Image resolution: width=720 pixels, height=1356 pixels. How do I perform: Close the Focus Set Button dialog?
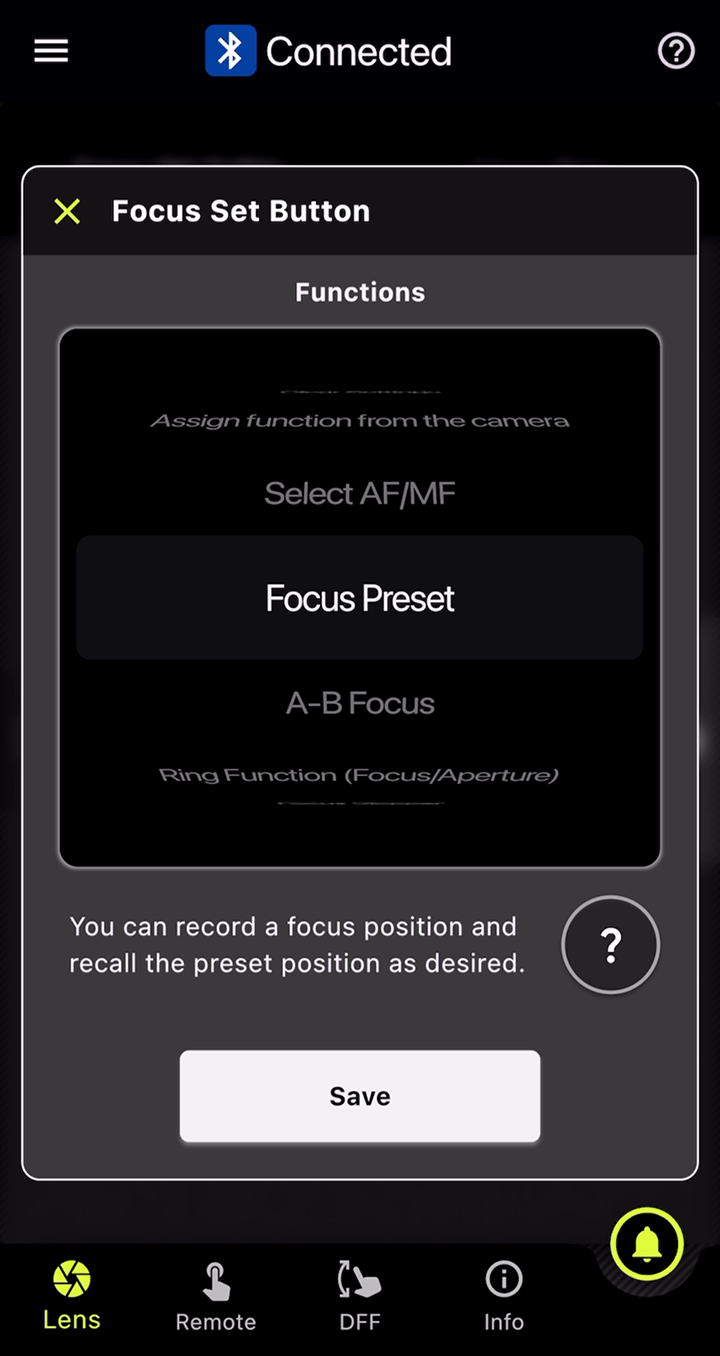67,211
